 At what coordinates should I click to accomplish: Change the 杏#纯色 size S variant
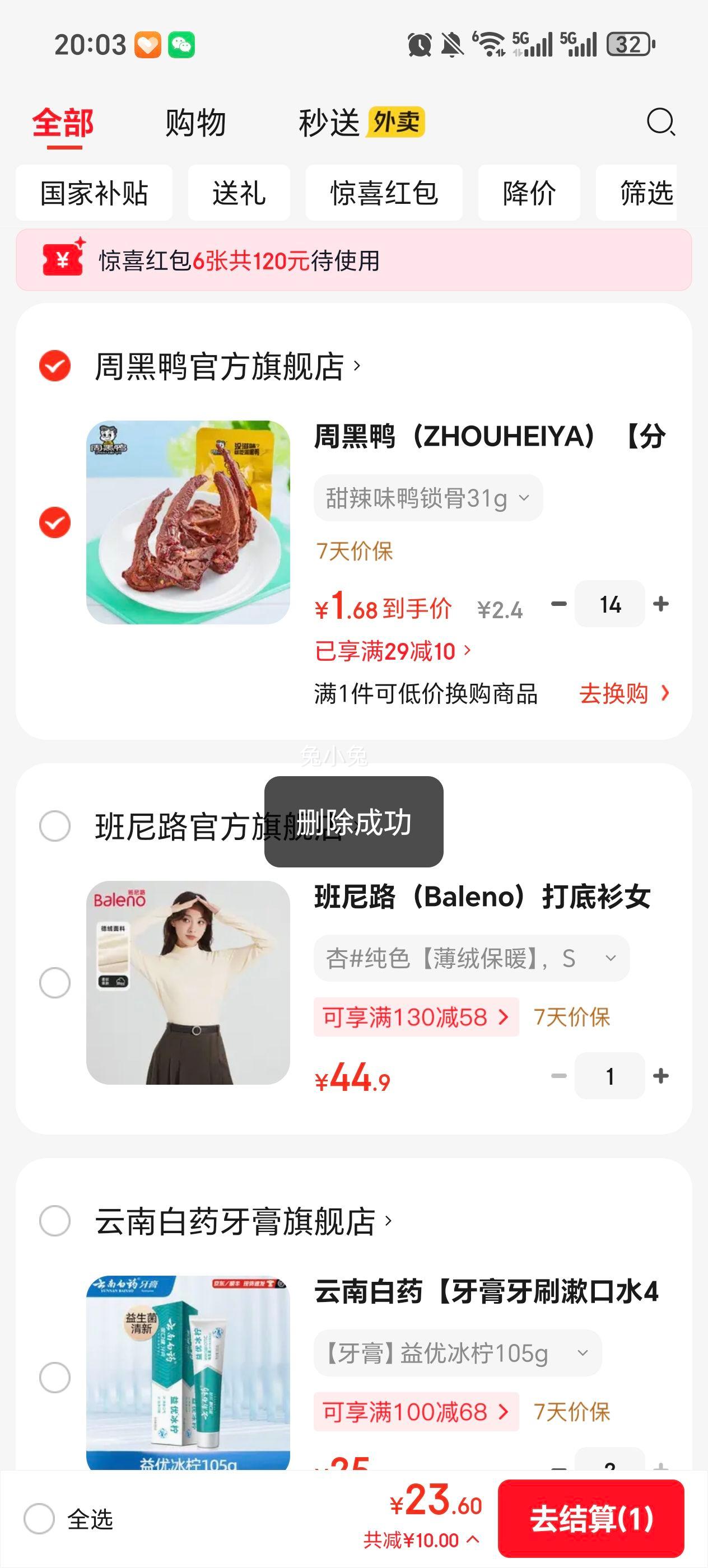471,958
